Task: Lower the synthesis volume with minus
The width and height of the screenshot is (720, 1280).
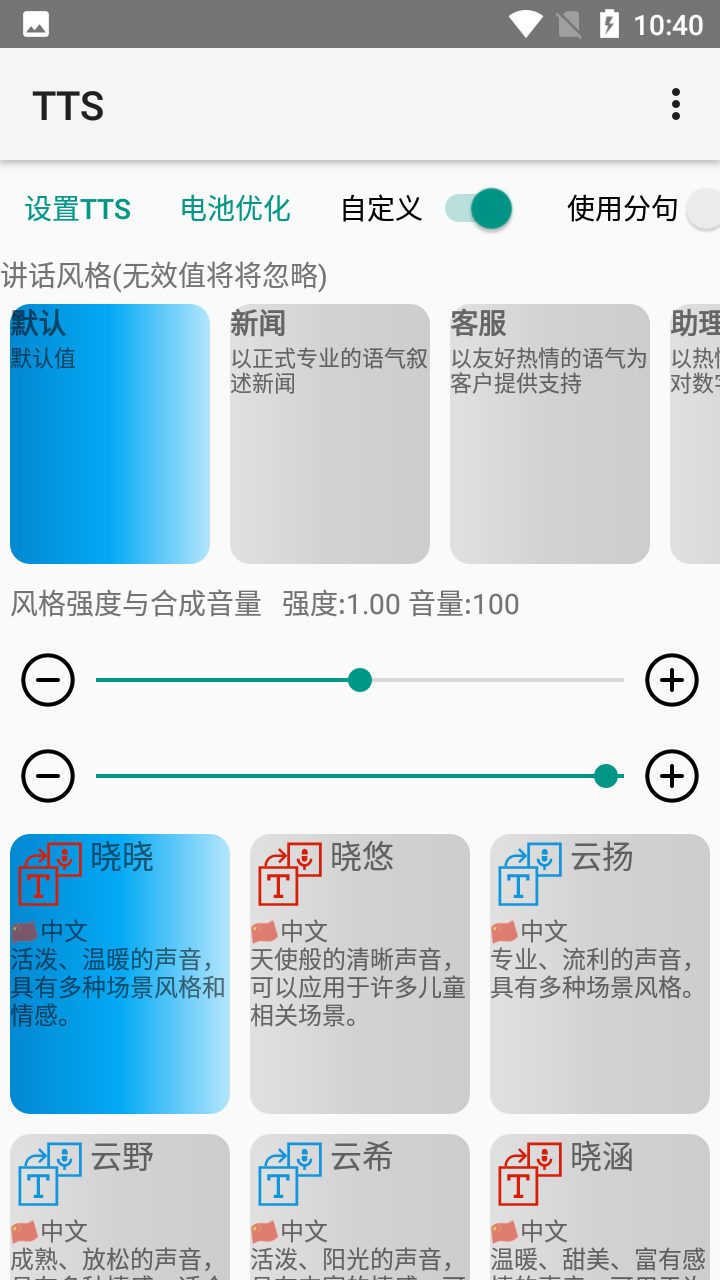Action: [x=48, y=776]
